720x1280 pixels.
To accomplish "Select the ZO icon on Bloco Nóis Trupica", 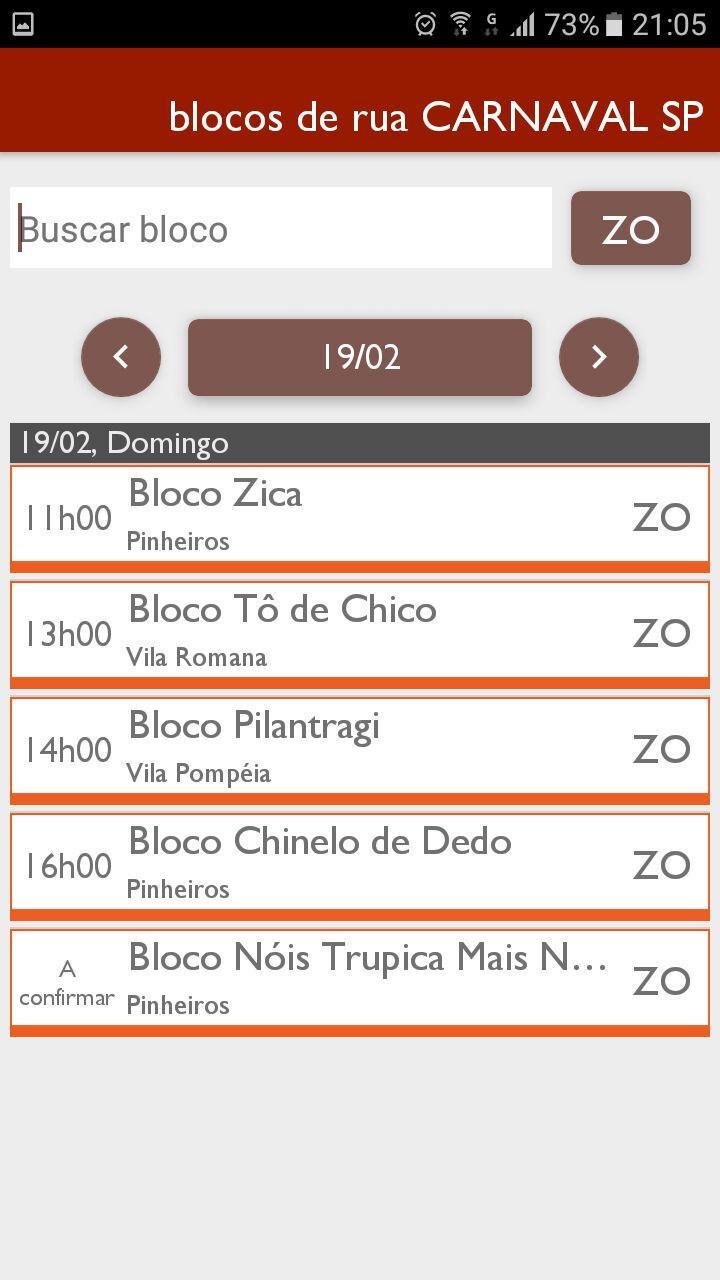I will (x=661, y=980).
